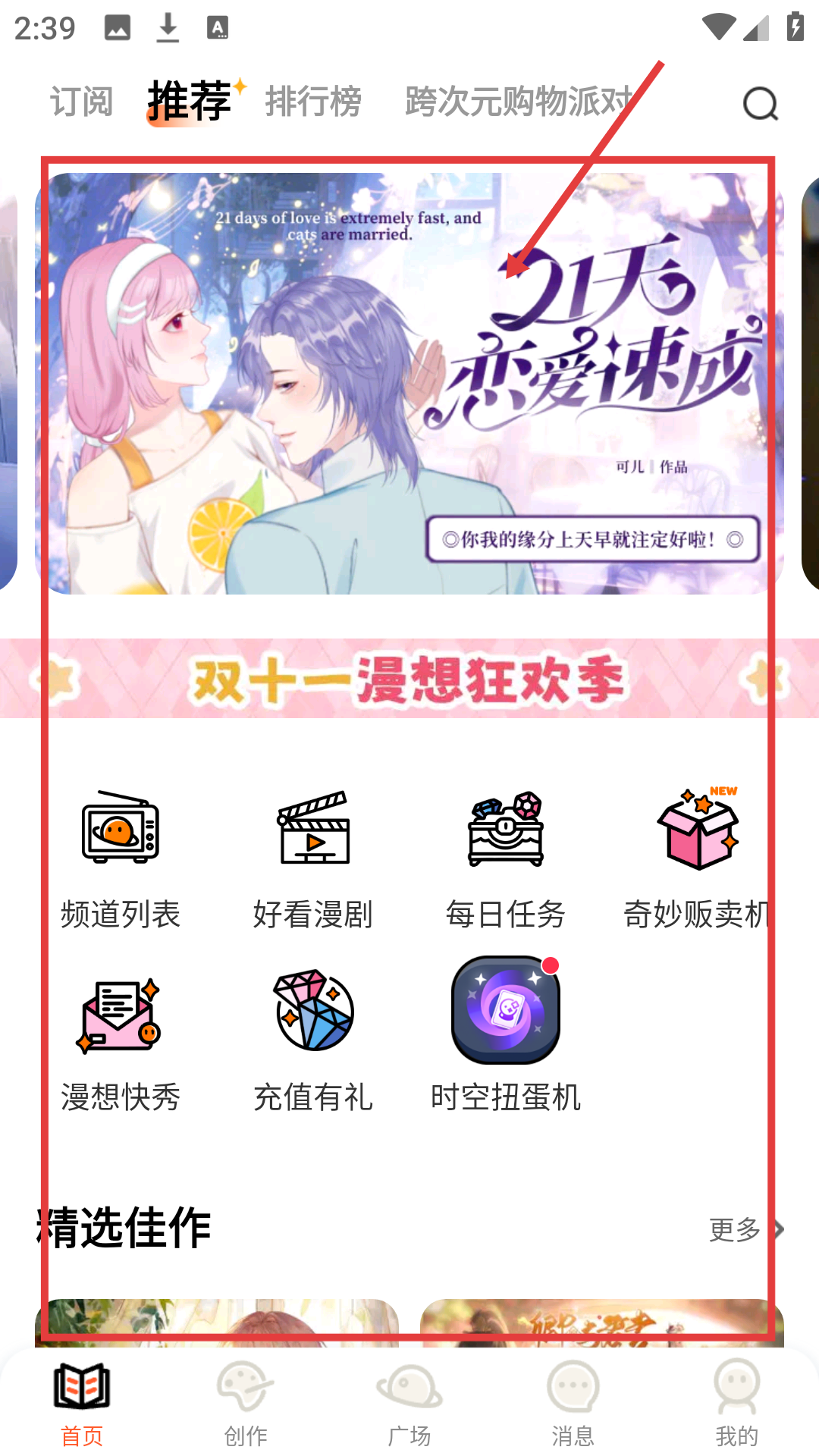
Task: Open the 跨次元购物派对 tab
Action: coord(519,102)
